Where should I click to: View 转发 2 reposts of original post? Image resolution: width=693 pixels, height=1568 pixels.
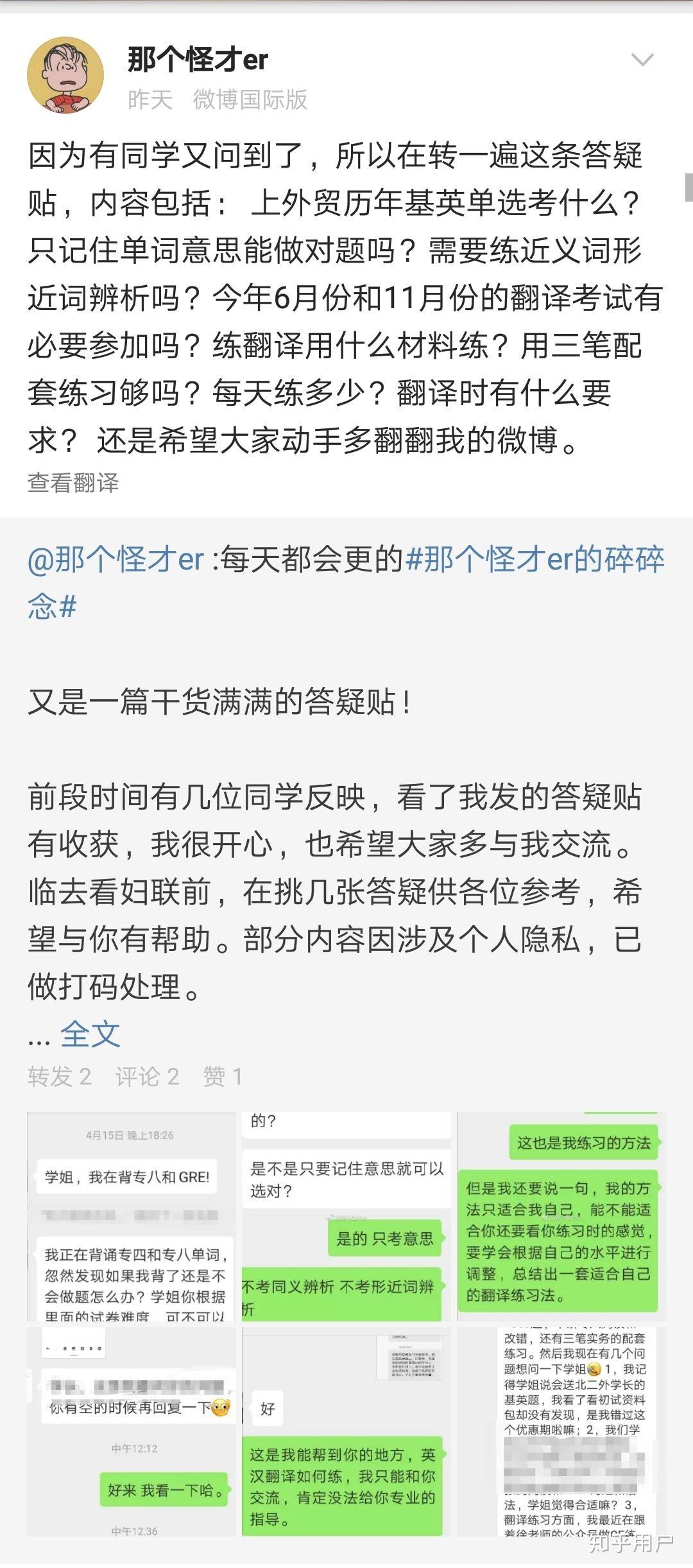[x=59, y=1077]
